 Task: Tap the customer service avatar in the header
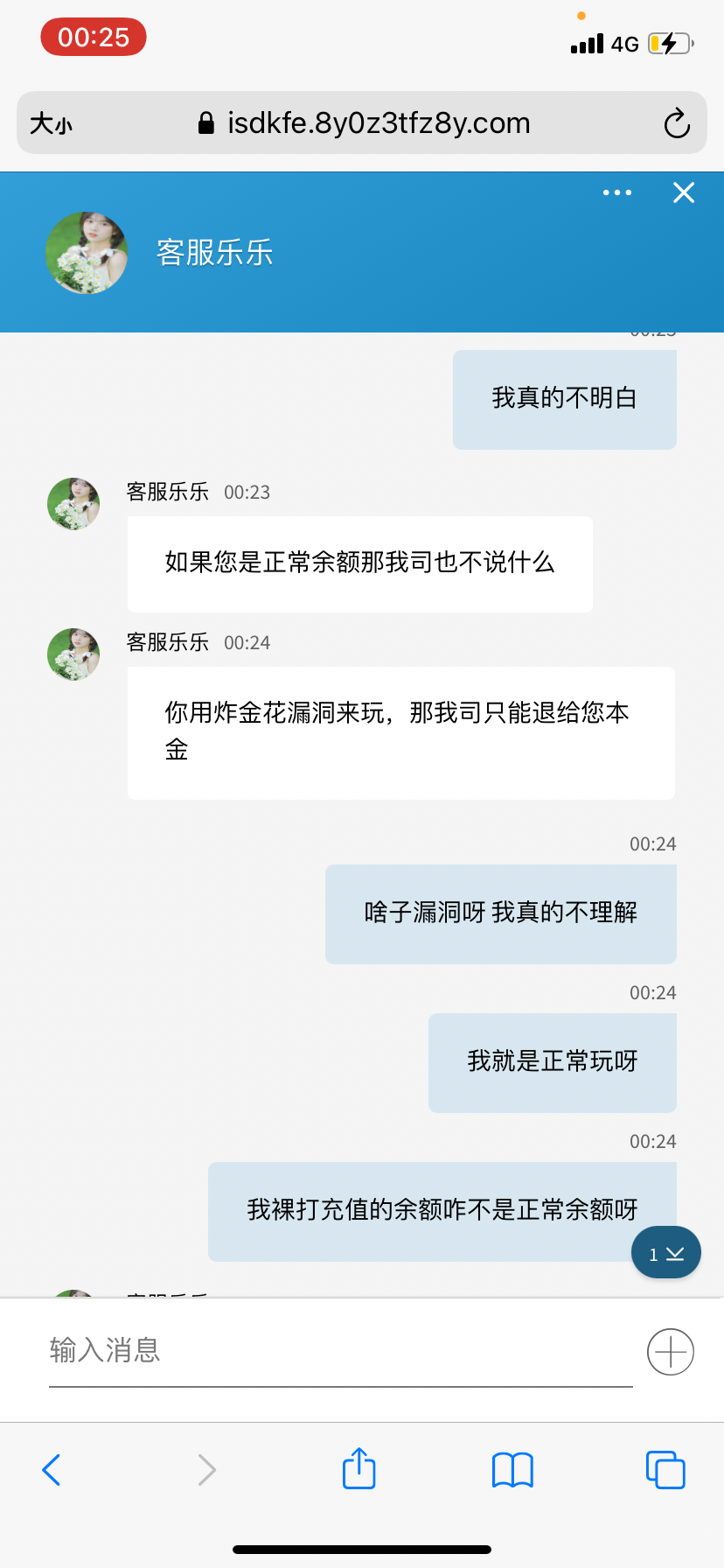[x=86, y=252]
